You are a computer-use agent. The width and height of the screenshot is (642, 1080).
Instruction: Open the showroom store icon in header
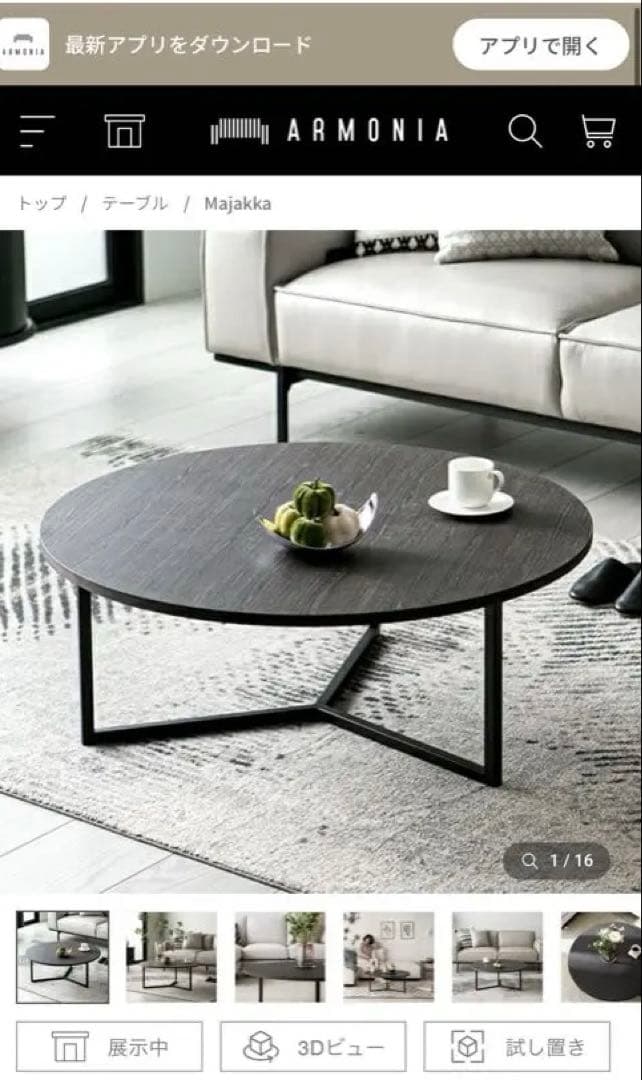click(x=125, y=131)
